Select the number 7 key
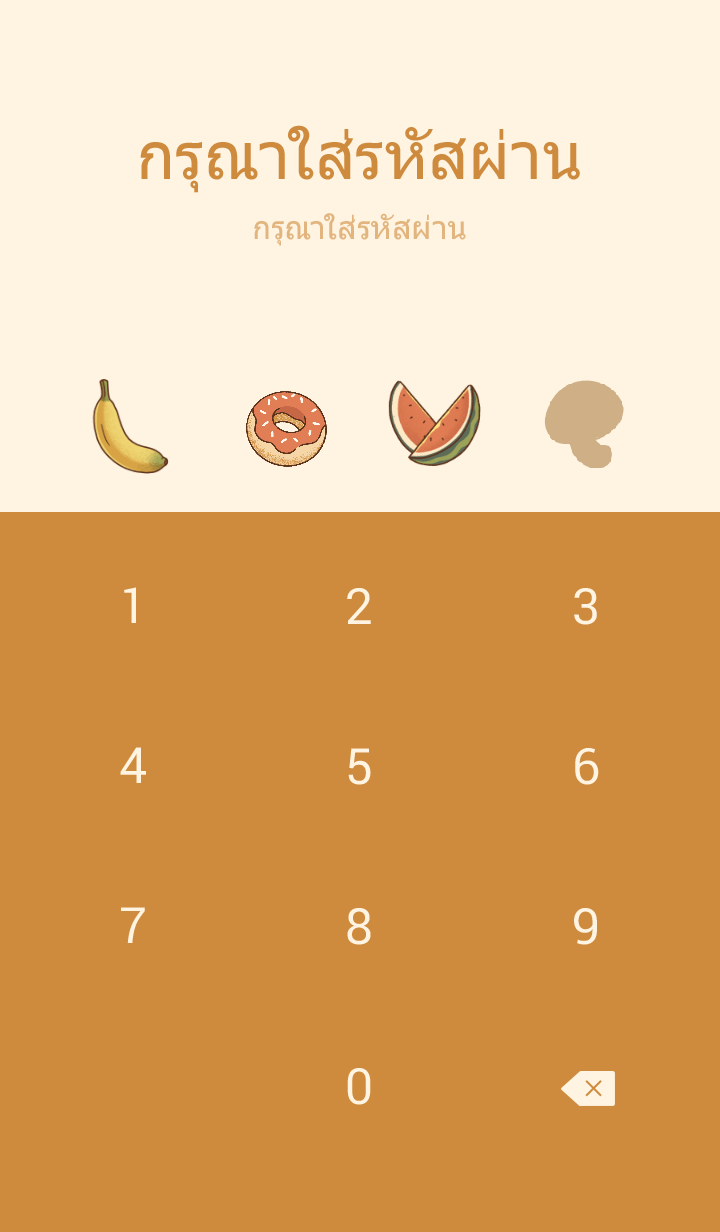Screen dimensions: 720x1232 pos(132,927)
